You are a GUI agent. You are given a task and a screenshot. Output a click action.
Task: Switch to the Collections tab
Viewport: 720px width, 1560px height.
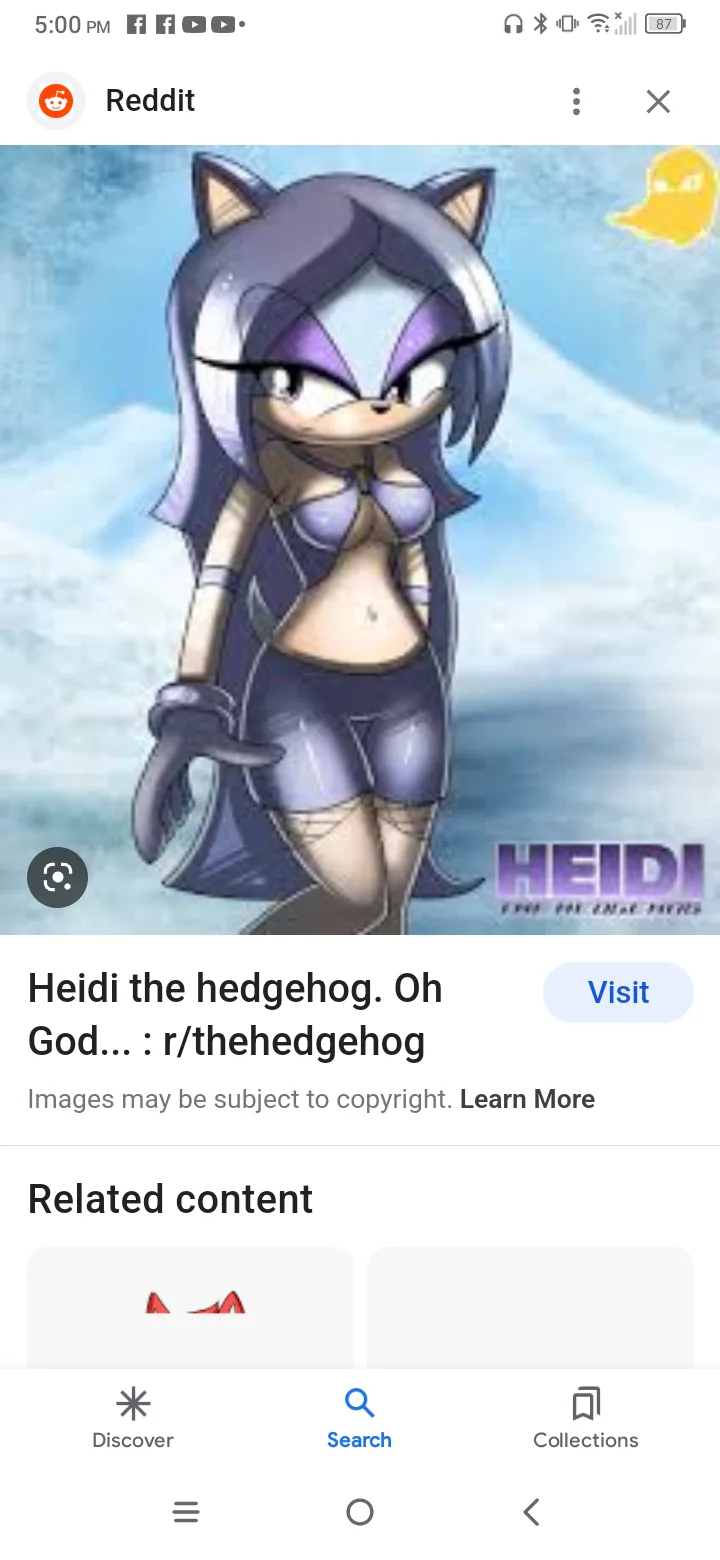(585, 1418)
